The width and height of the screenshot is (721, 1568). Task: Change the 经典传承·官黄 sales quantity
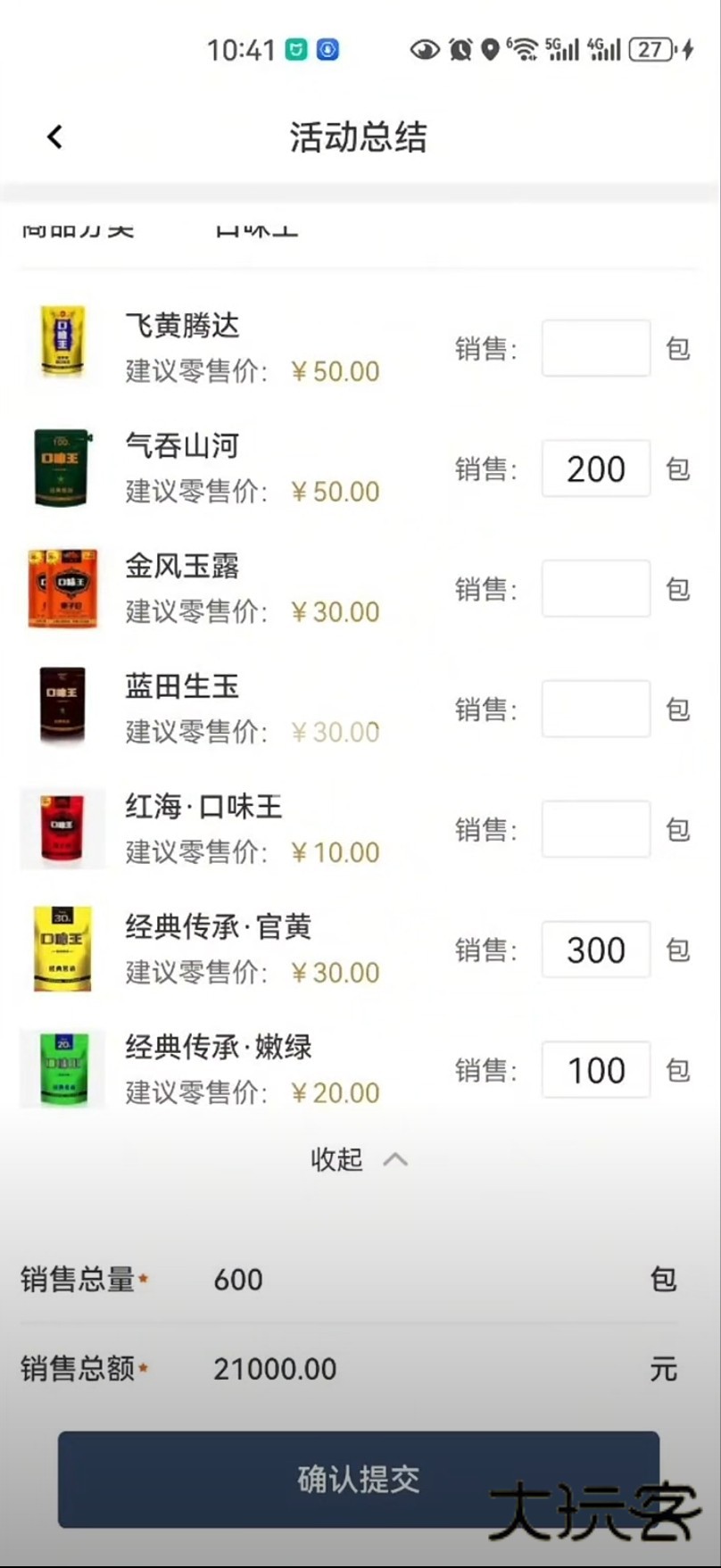tap(595, 950)
